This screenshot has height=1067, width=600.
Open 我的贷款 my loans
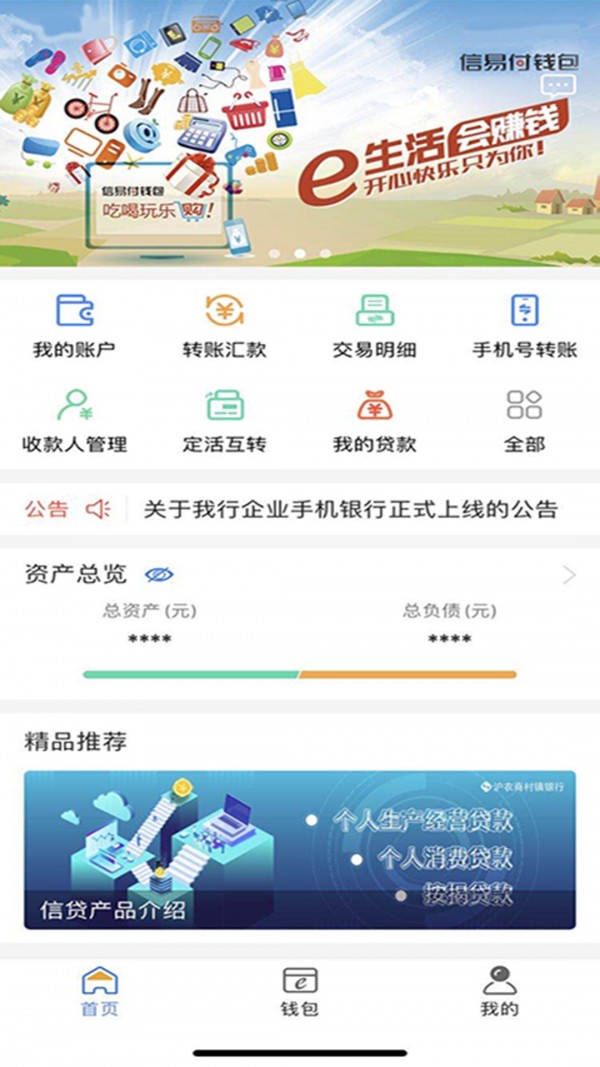[375, 420]
